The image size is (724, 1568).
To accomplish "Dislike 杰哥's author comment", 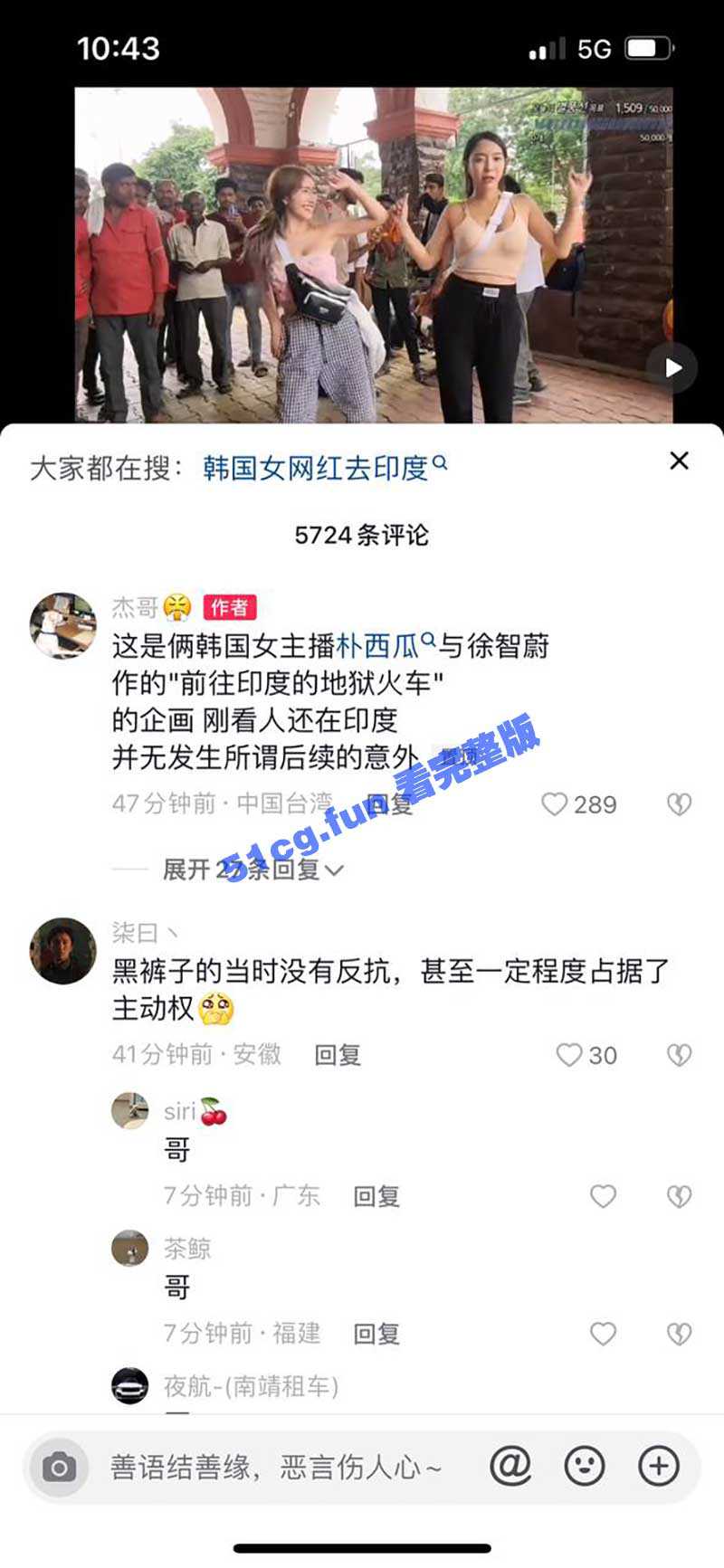I will click(679, 804).
